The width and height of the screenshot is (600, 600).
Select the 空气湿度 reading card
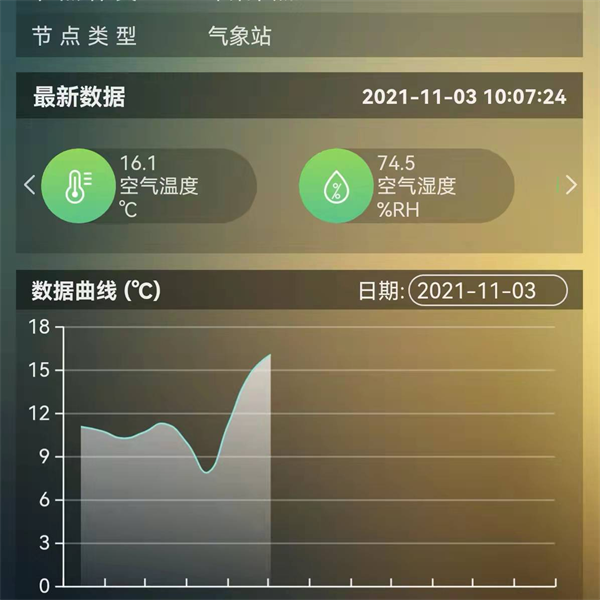click(x=407, y=186)
